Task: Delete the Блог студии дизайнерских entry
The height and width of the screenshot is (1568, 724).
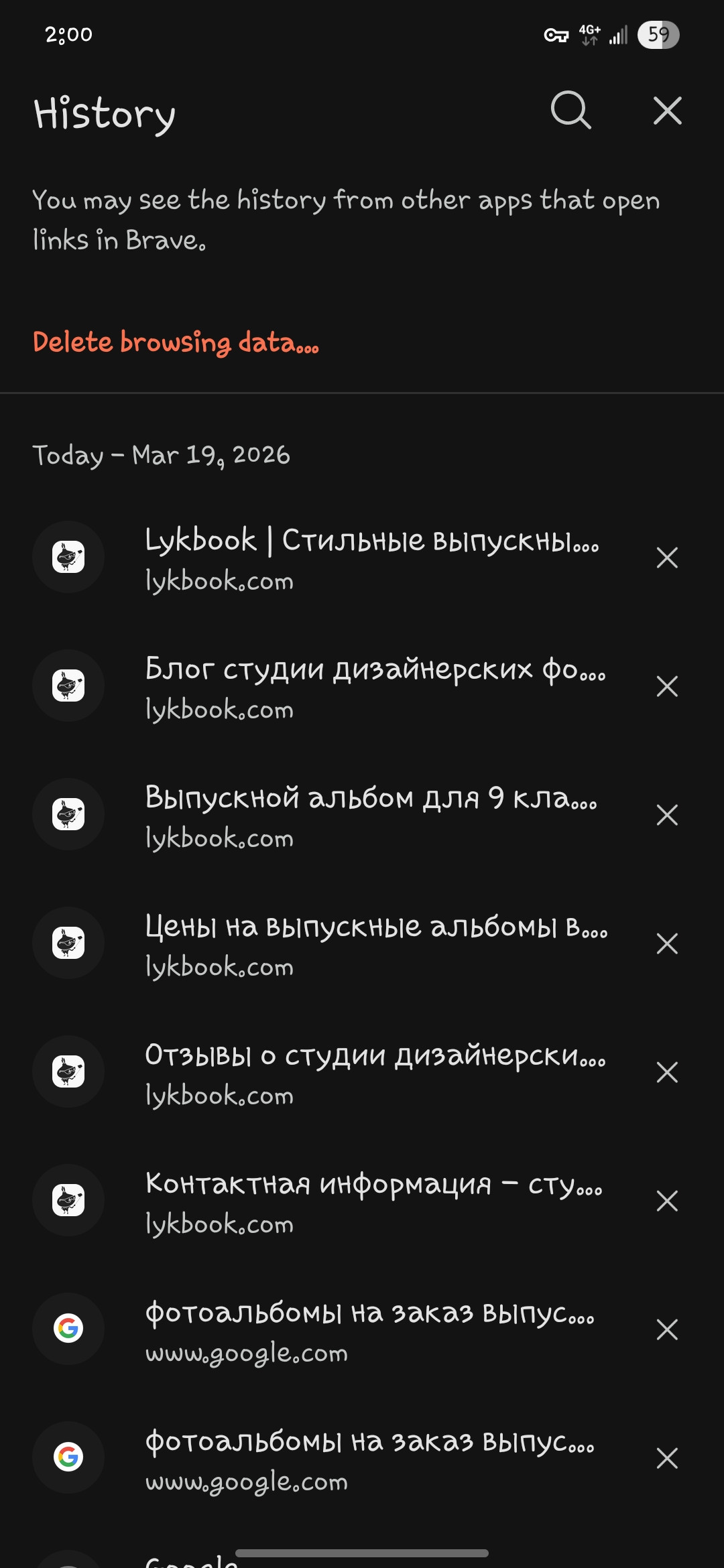Action: coord(667,686)
